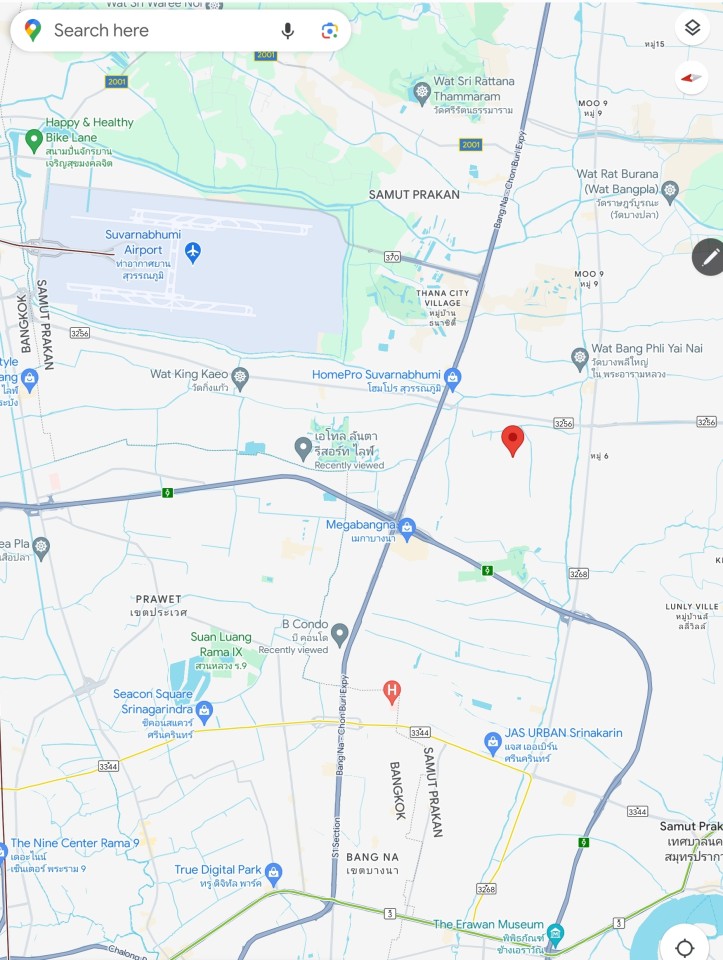
Task: Open the Megabangna shopping pin
Action: pyautogui.click(x=407, y=526)
